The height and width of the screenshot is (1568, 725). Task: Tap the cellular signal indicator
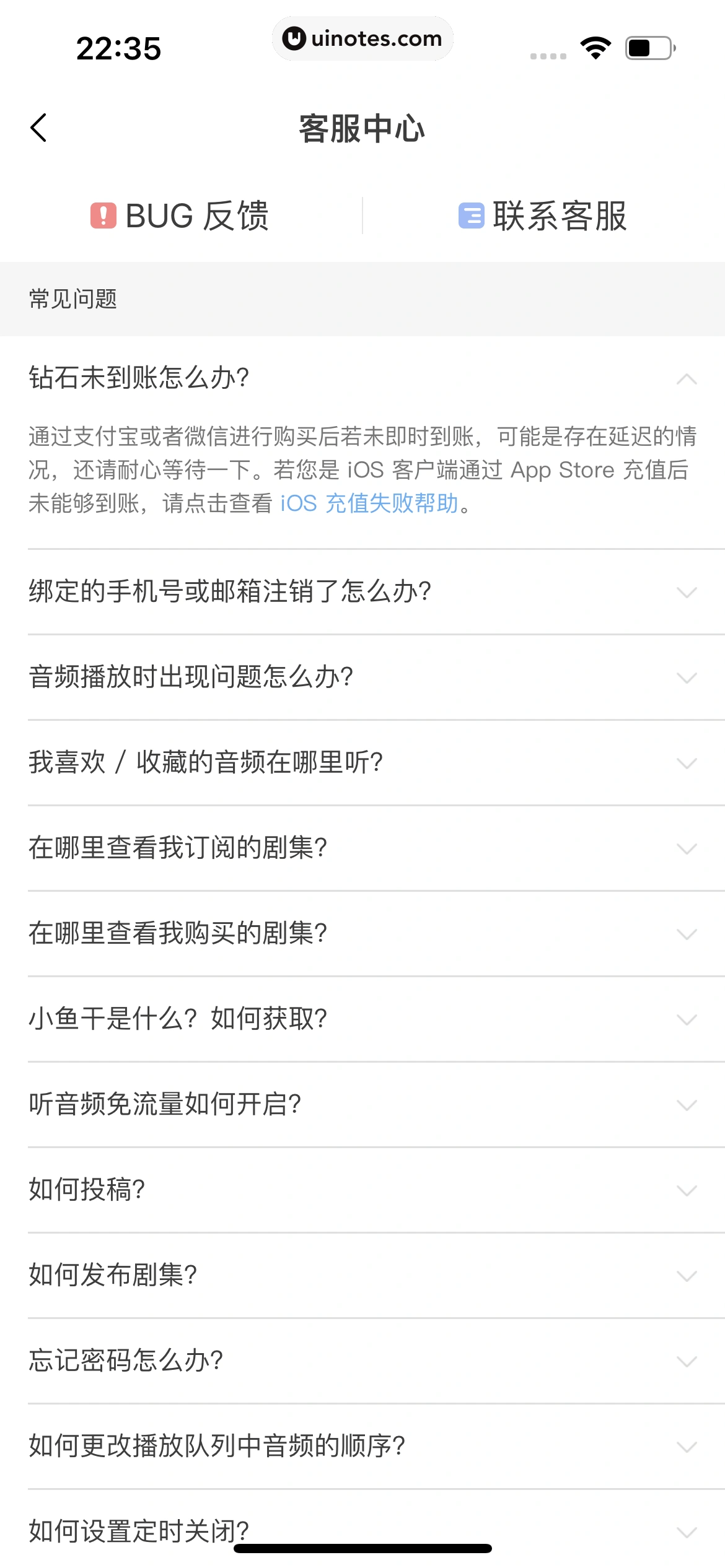pyautogui.click(x=549, y=54)
